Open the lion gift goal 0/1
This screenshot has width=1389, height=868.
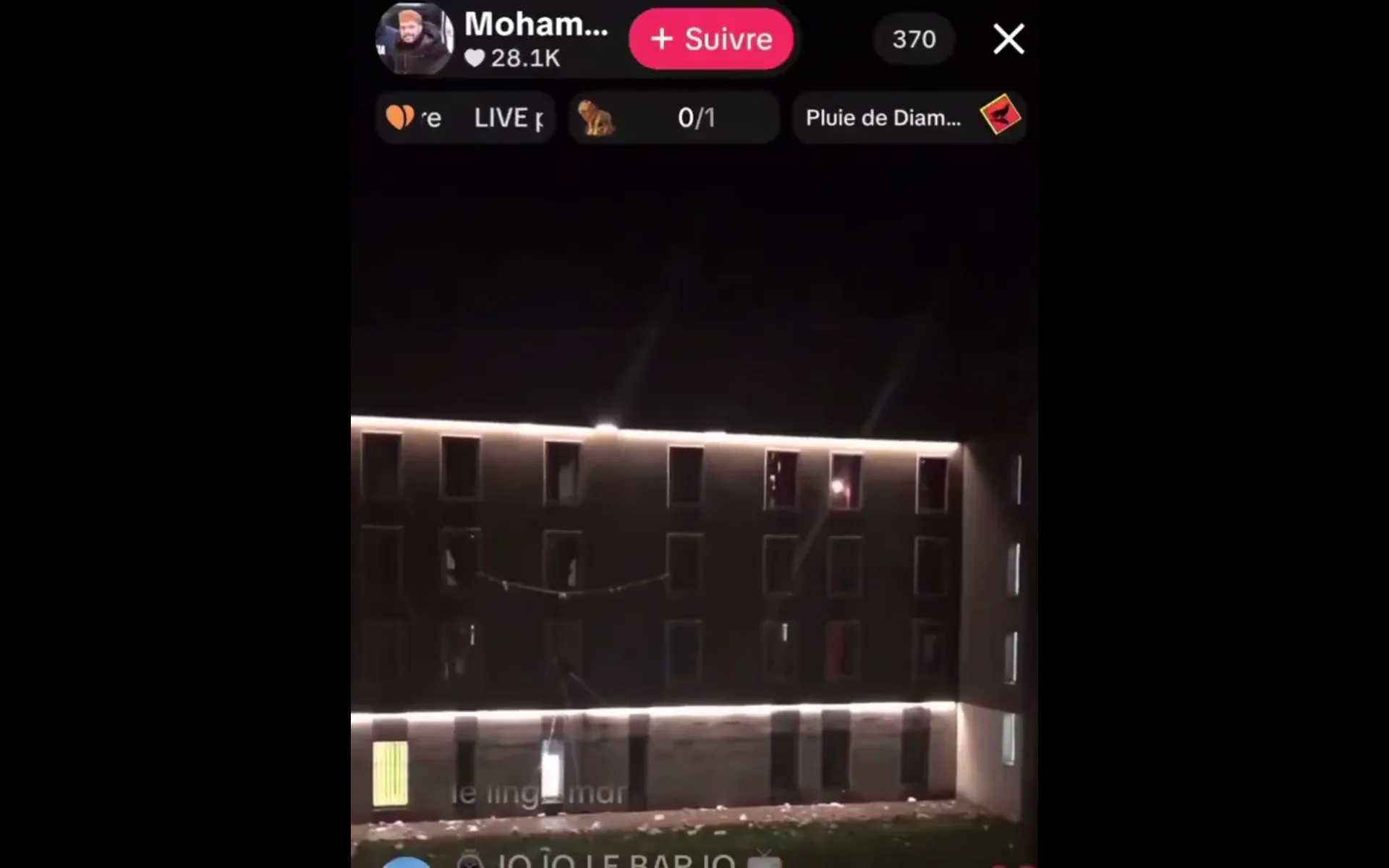coord(674,118)
